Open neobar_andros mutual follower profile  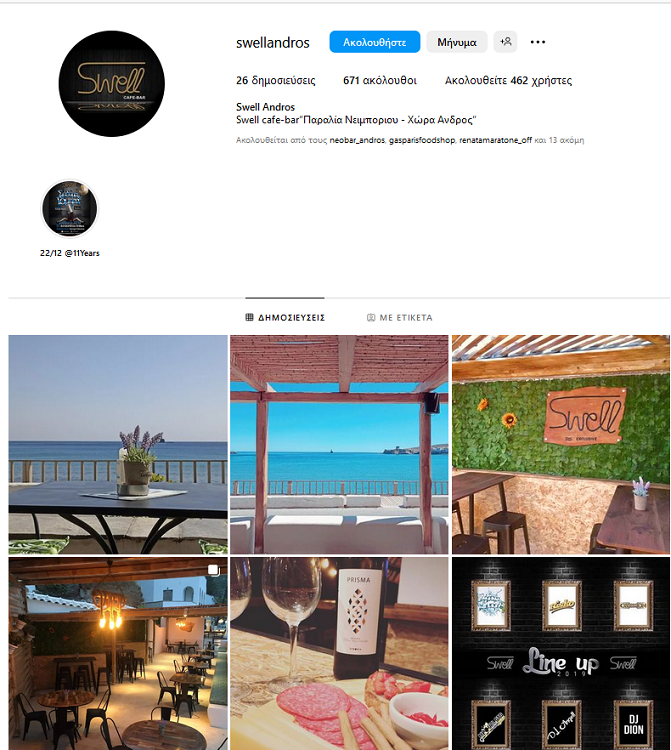357,141
